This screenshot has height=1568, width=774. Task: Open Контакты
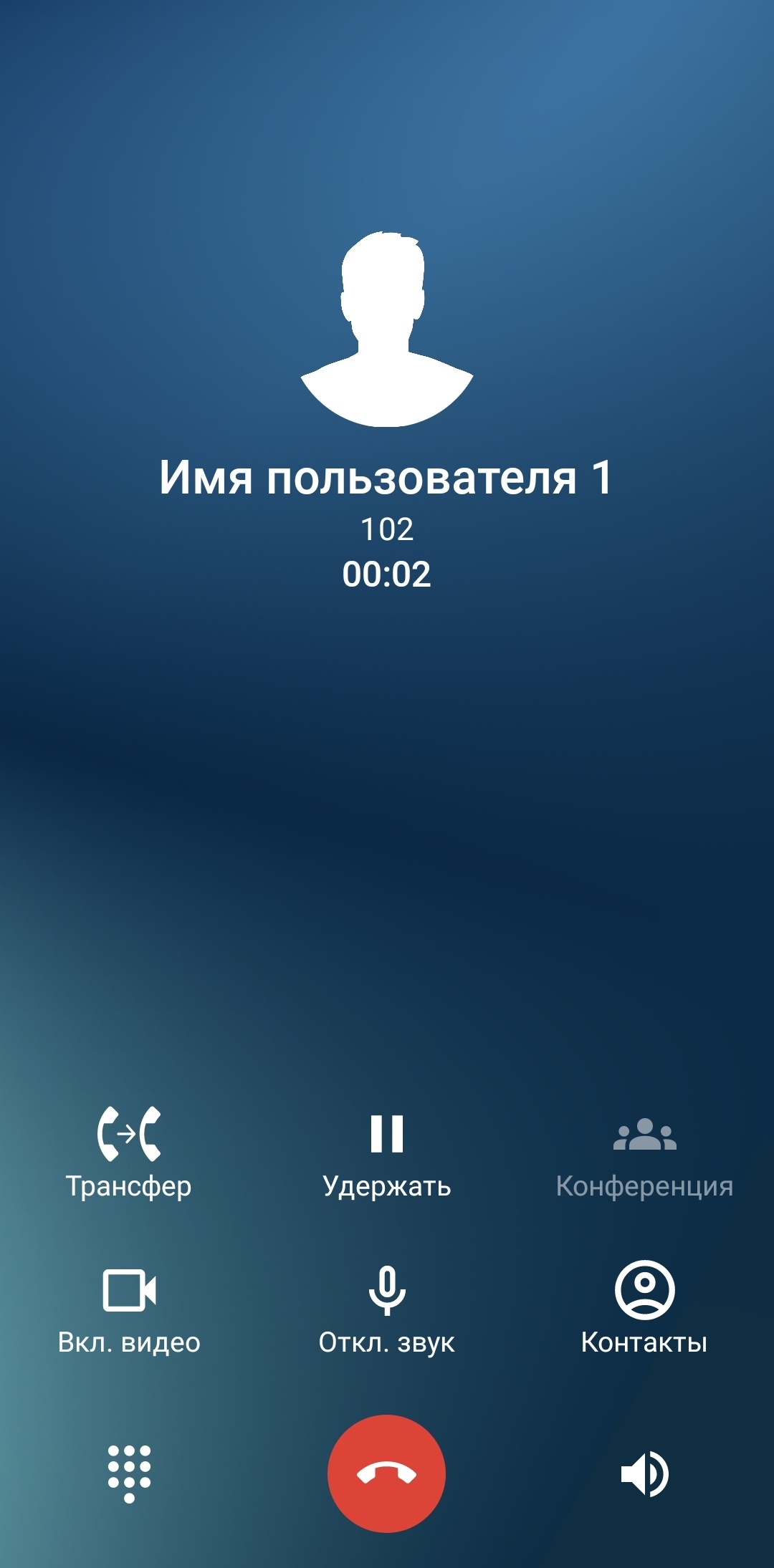(x=644, y=1307)
